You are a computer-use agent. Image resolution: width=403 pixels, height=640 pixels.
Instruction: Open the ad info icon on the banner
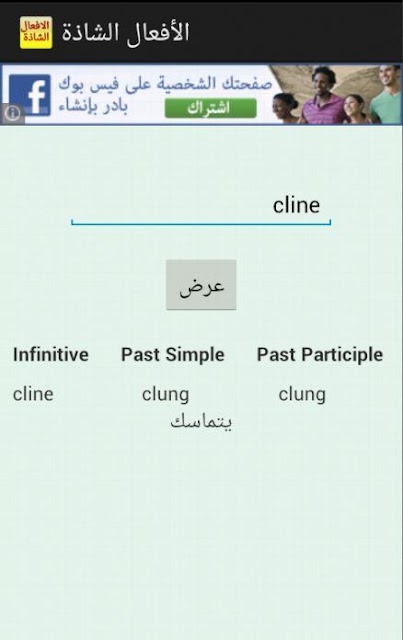[x=12, y=113]
